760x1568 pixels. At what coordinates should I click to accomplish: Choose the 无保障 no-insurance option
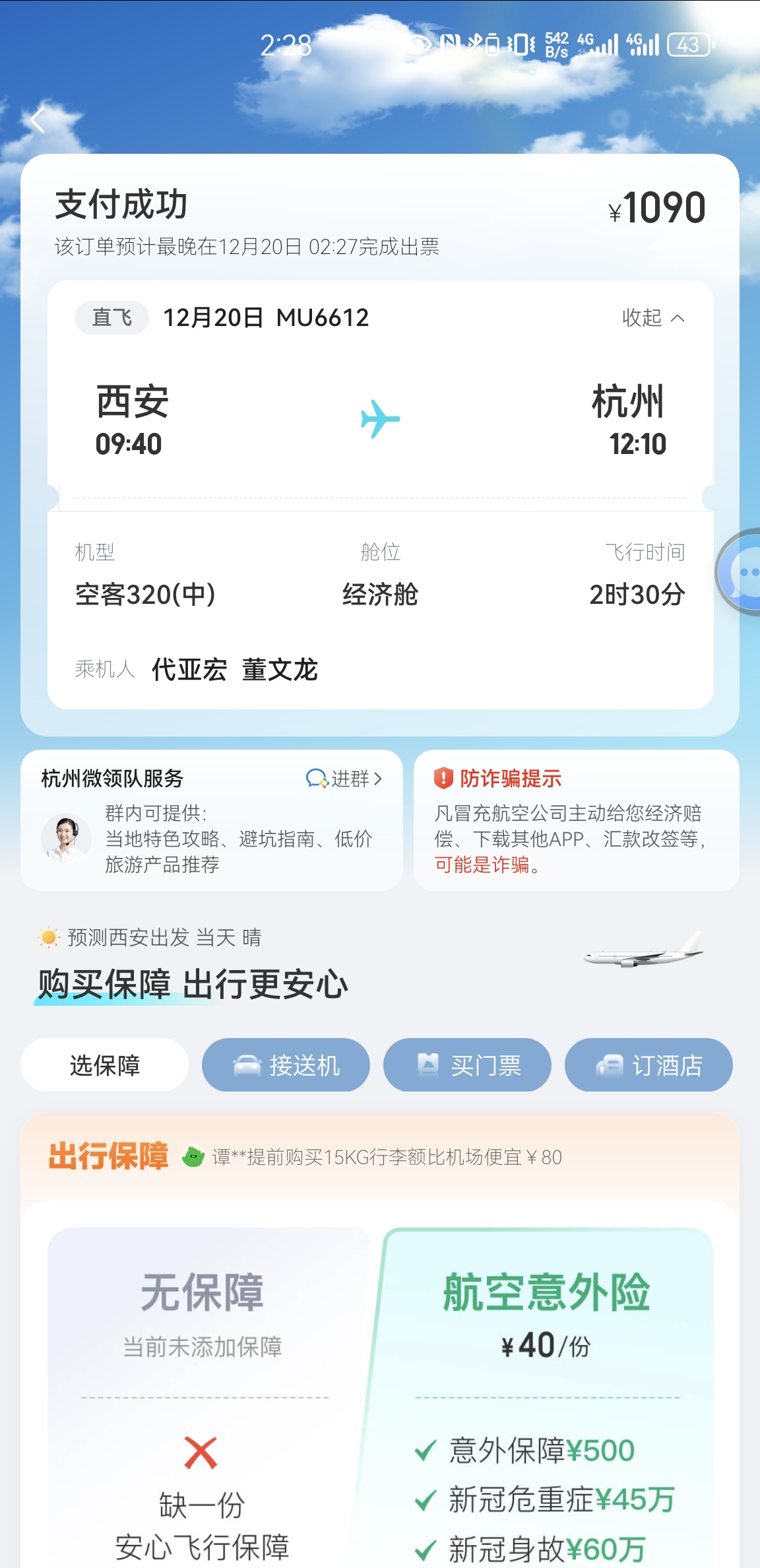(x=202, y=1386)
